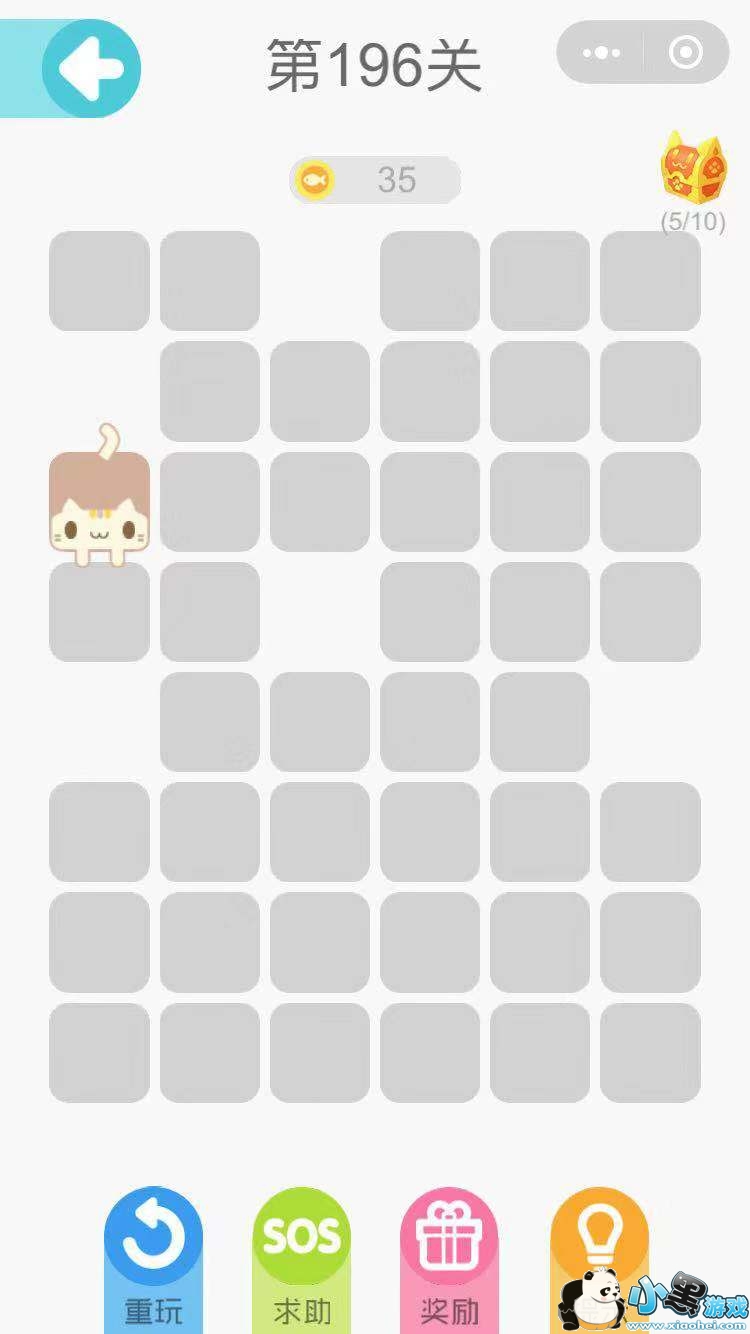Open the fish coin counter showing 35
This screenshot has height=1334, width=750.
pos(375,180)
